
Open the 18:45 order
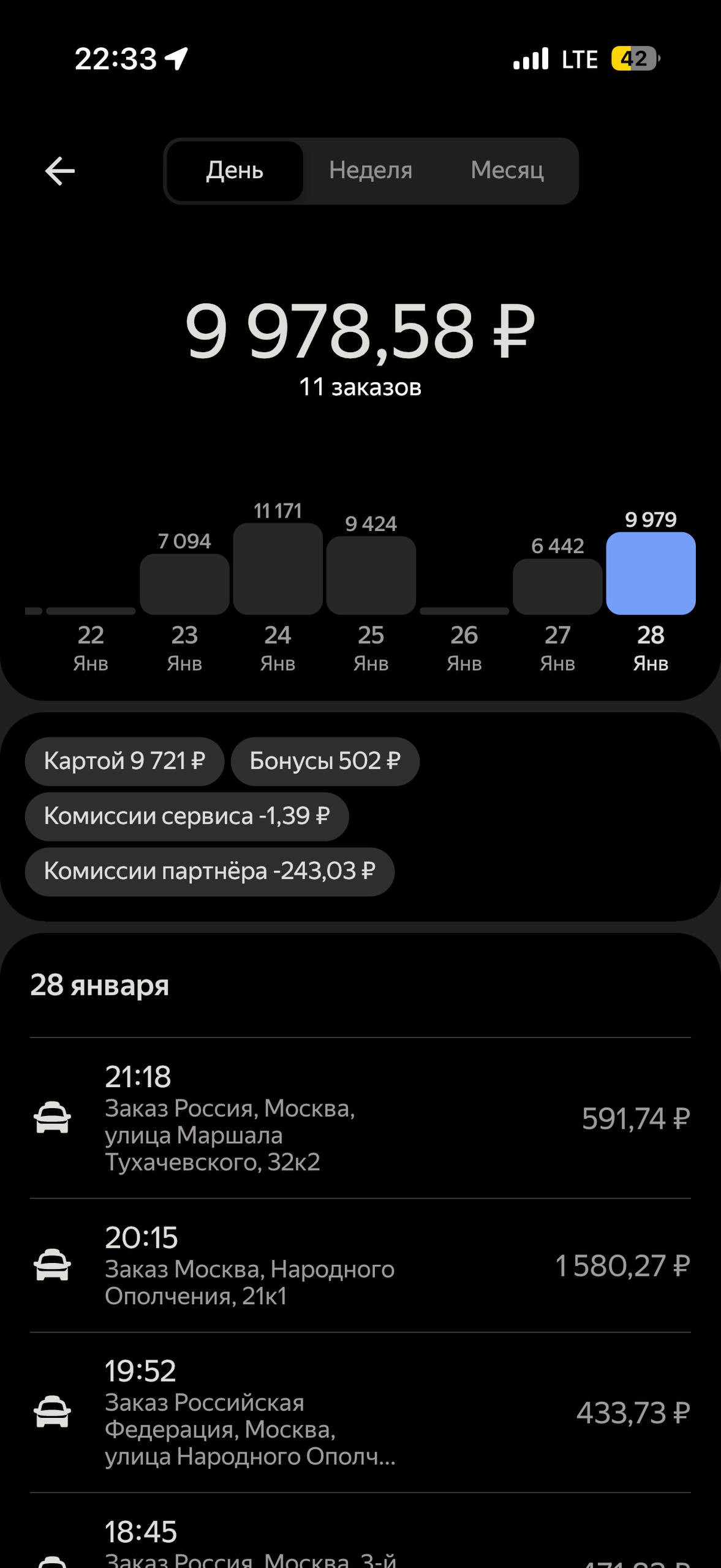[x=360, y=1543]
